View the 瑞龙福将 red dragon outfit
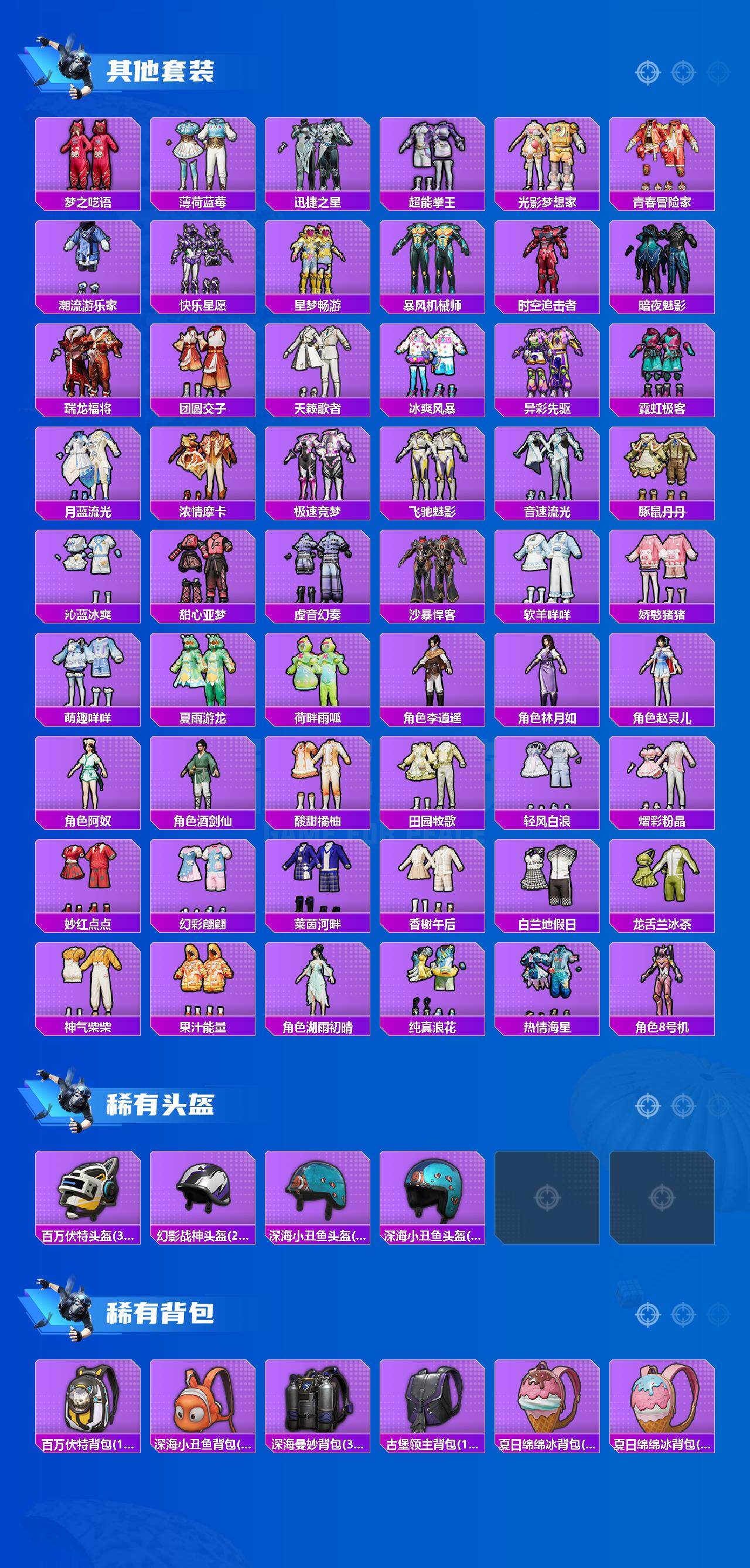Screen dimensions: 750x1568 pyautogui.click(x=88, y=365)
